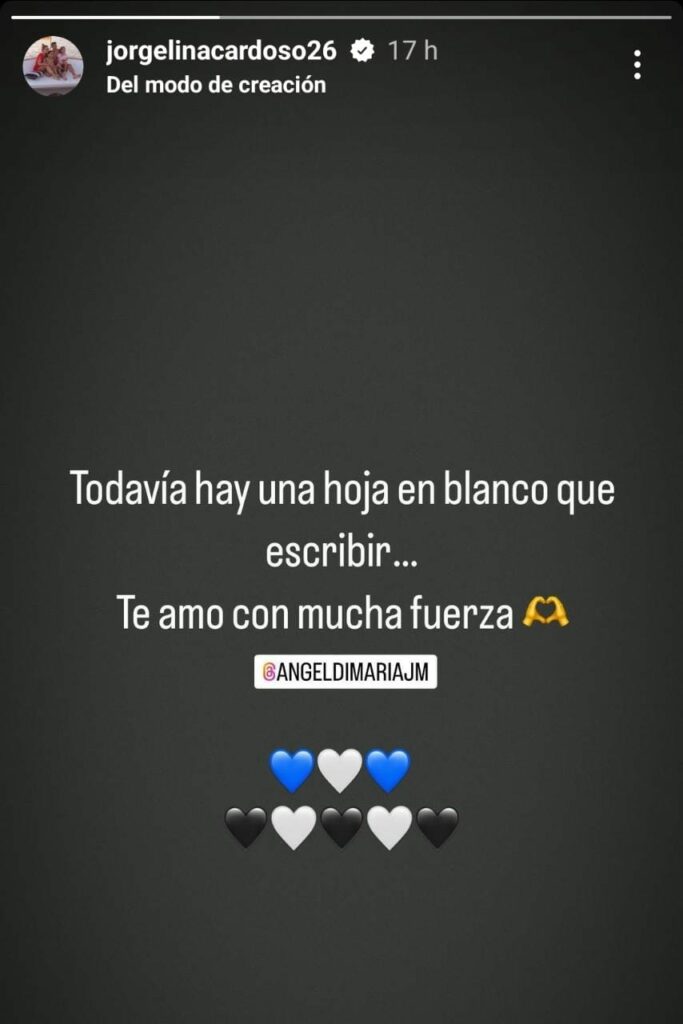Open jorgelinacardoso26's profile picture

pos(53,66)
